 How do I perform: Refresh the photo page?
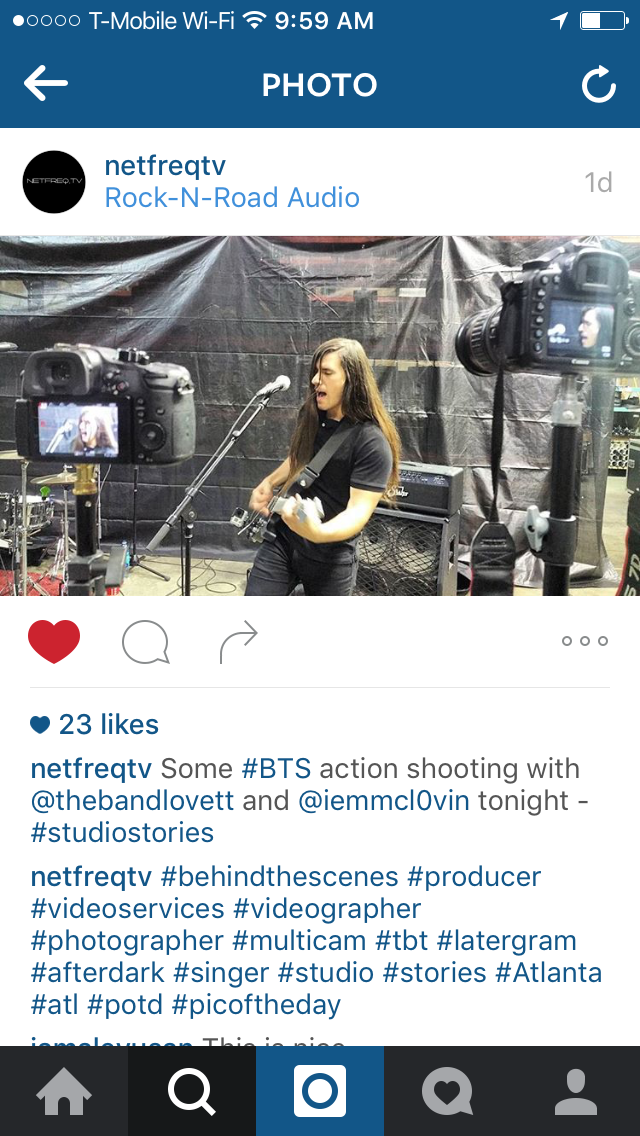click(598, 86)
